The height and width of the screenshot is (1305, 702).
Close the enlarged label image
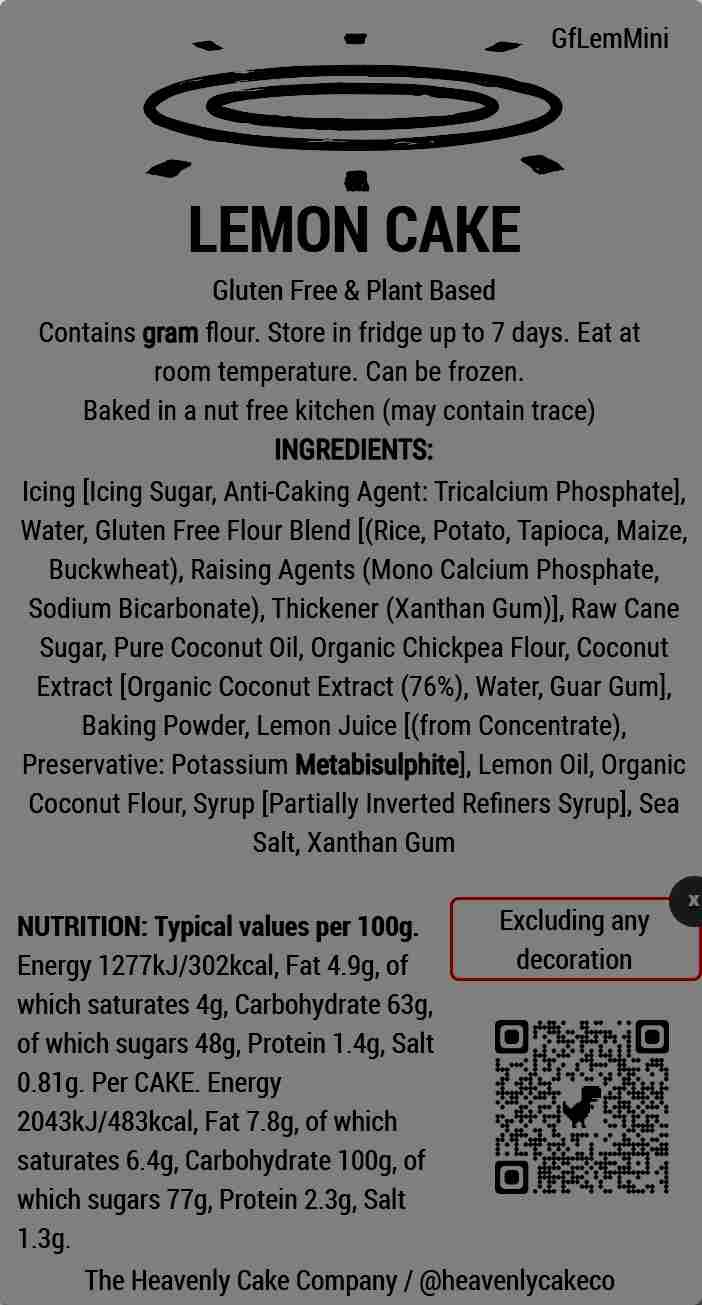692,900
